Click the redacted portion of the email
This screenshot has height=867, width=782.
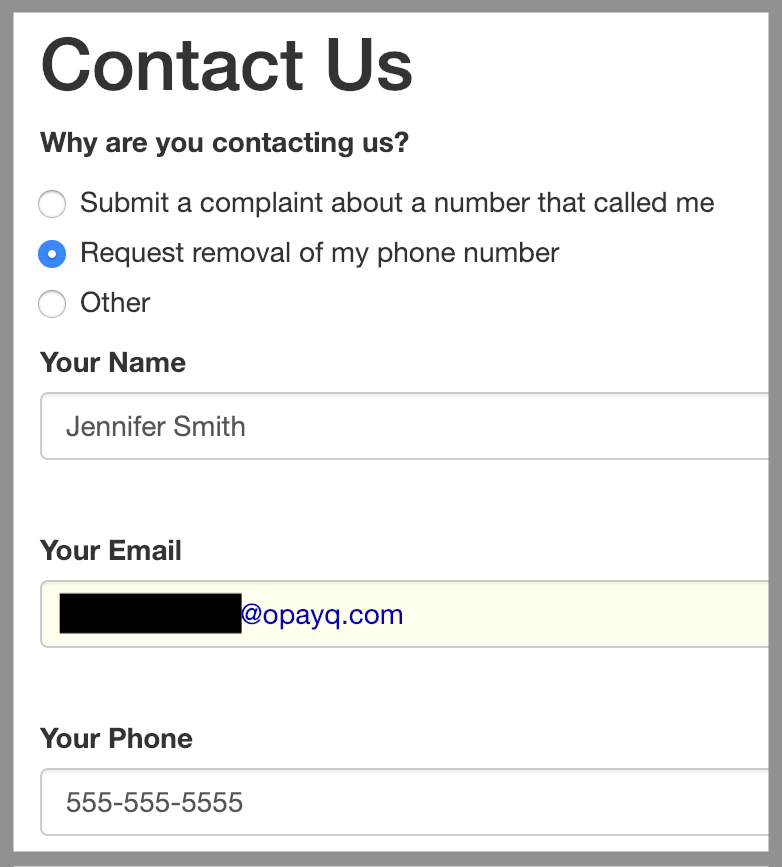click(x=150, y=615)
